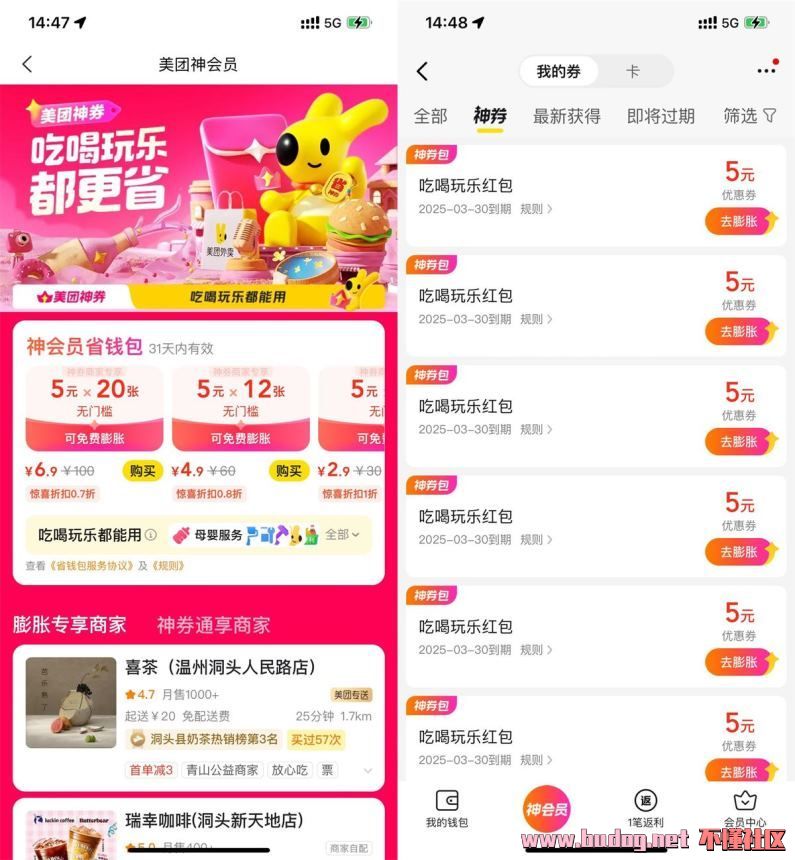Buy the 5元×20张 pack for ¥6.9
The height and width of the screenshot is (860, 795).
[143, 471]
